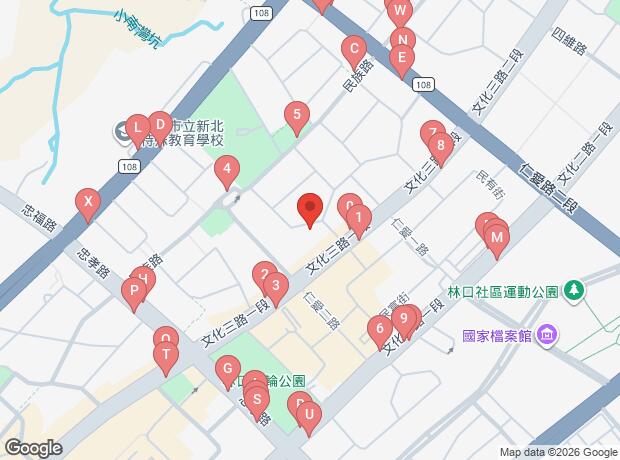Tap pin number 4
The height and width of the screenshot is (460, 620).
(228, 170)
